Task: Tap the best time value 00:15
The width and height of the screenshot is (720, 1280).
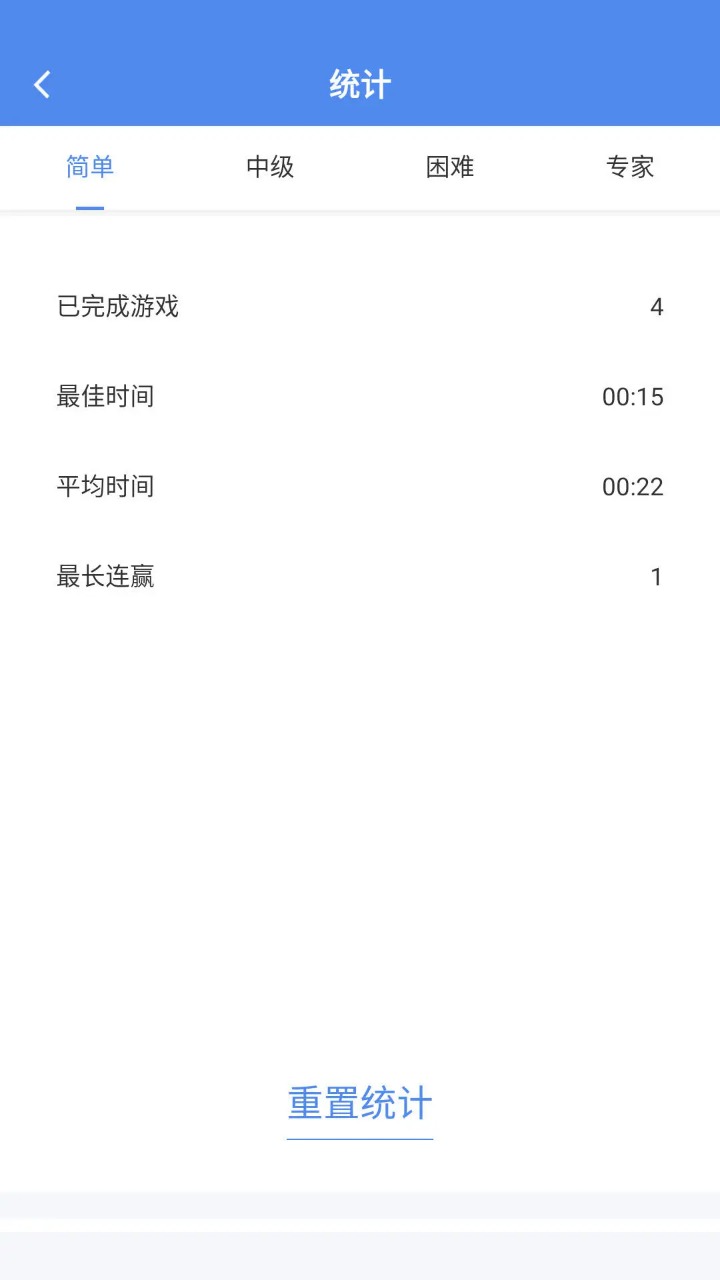Action: [634, 397]
